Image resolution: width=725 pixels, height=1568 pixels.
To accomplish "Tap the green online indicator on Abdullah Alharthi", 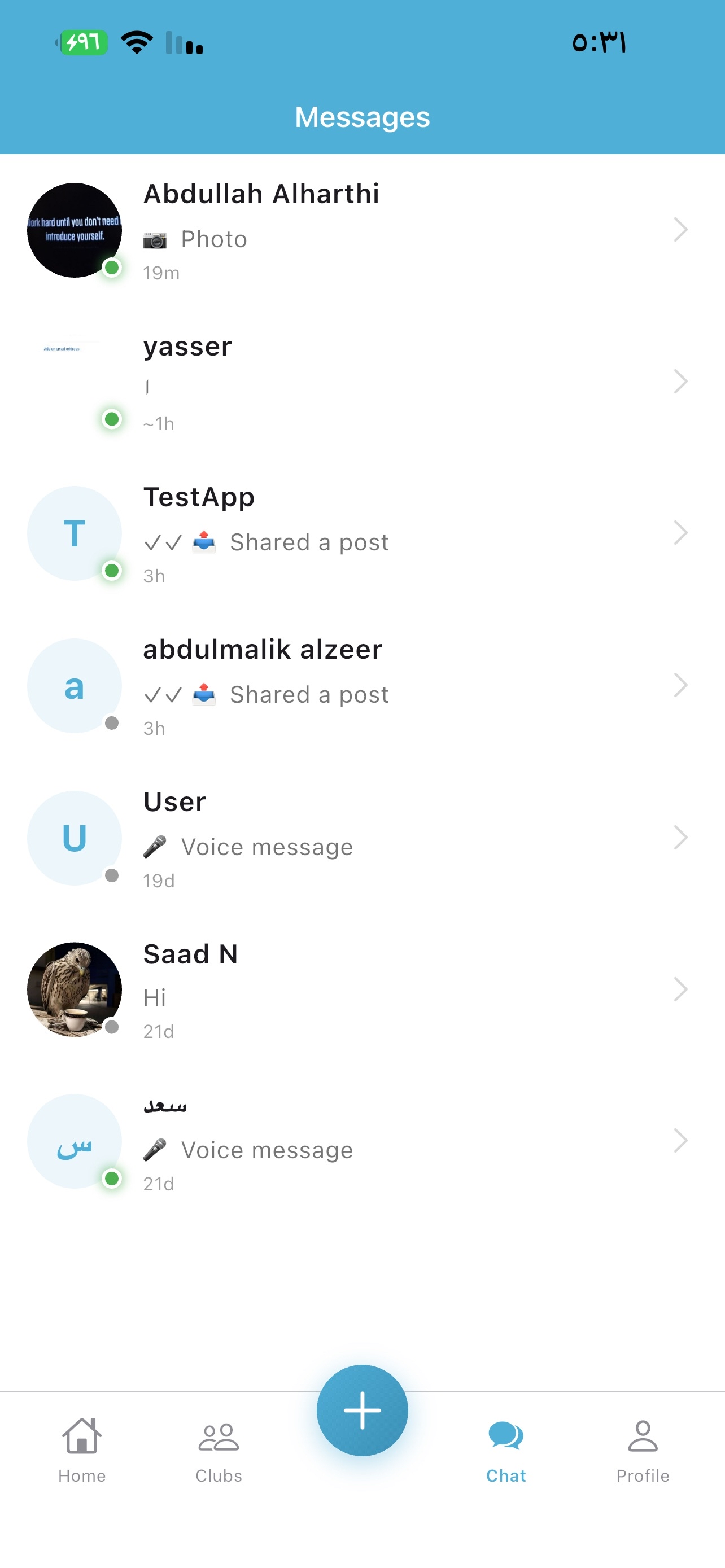I will (112, 269).
